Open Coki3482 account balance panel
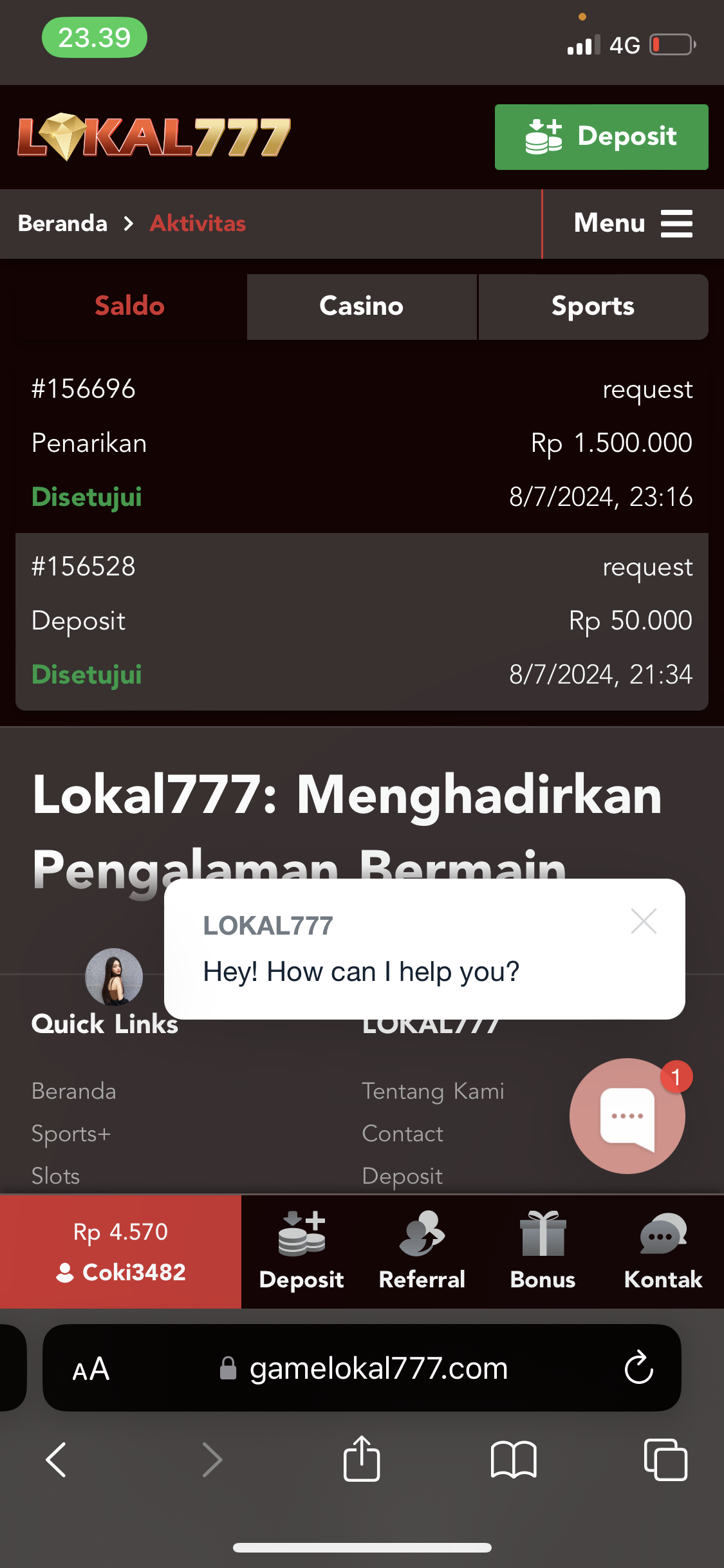Screen dimensions: 724x1568 120,1251
